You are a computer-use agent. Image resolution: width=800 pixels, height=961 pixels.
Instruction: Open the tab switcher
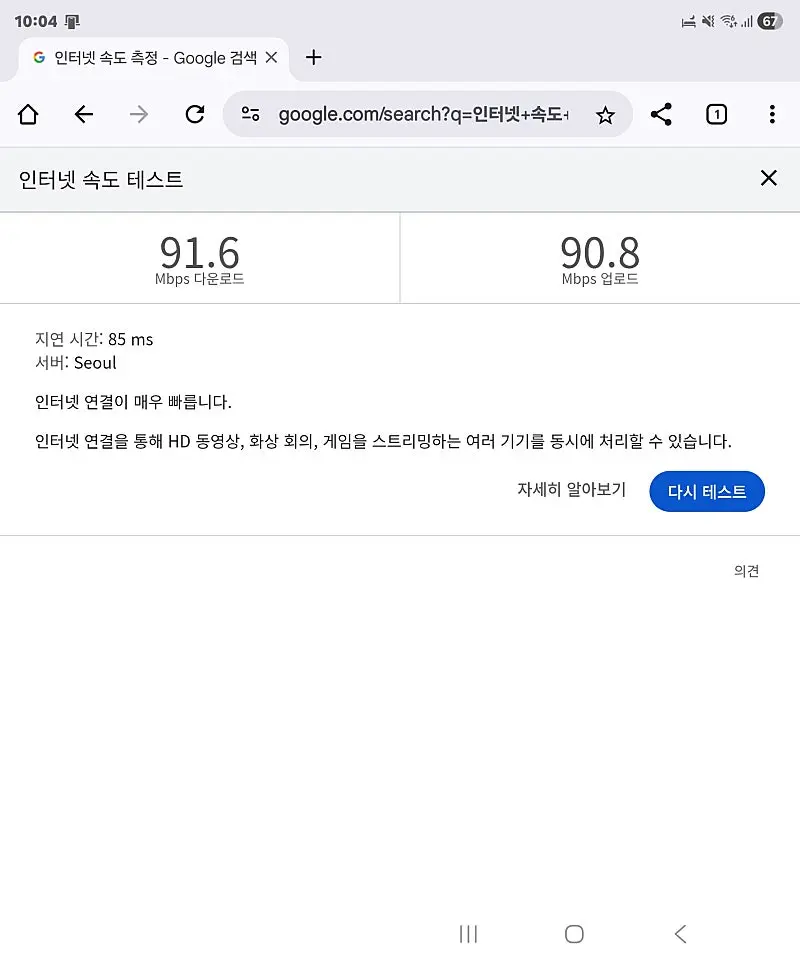click(x=716, y=115)
